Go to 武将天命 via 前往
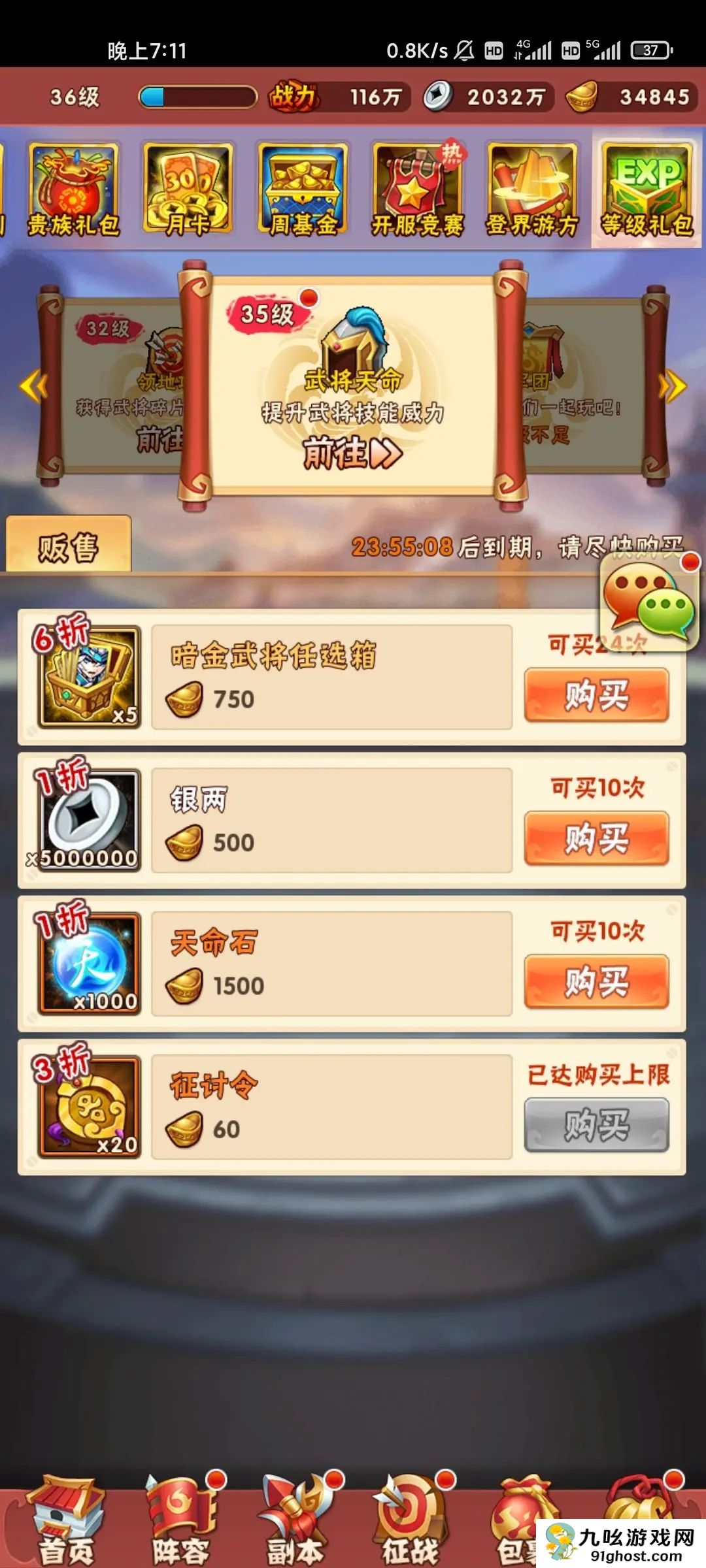Screen dimensions: 706x1568 (352, 452)
